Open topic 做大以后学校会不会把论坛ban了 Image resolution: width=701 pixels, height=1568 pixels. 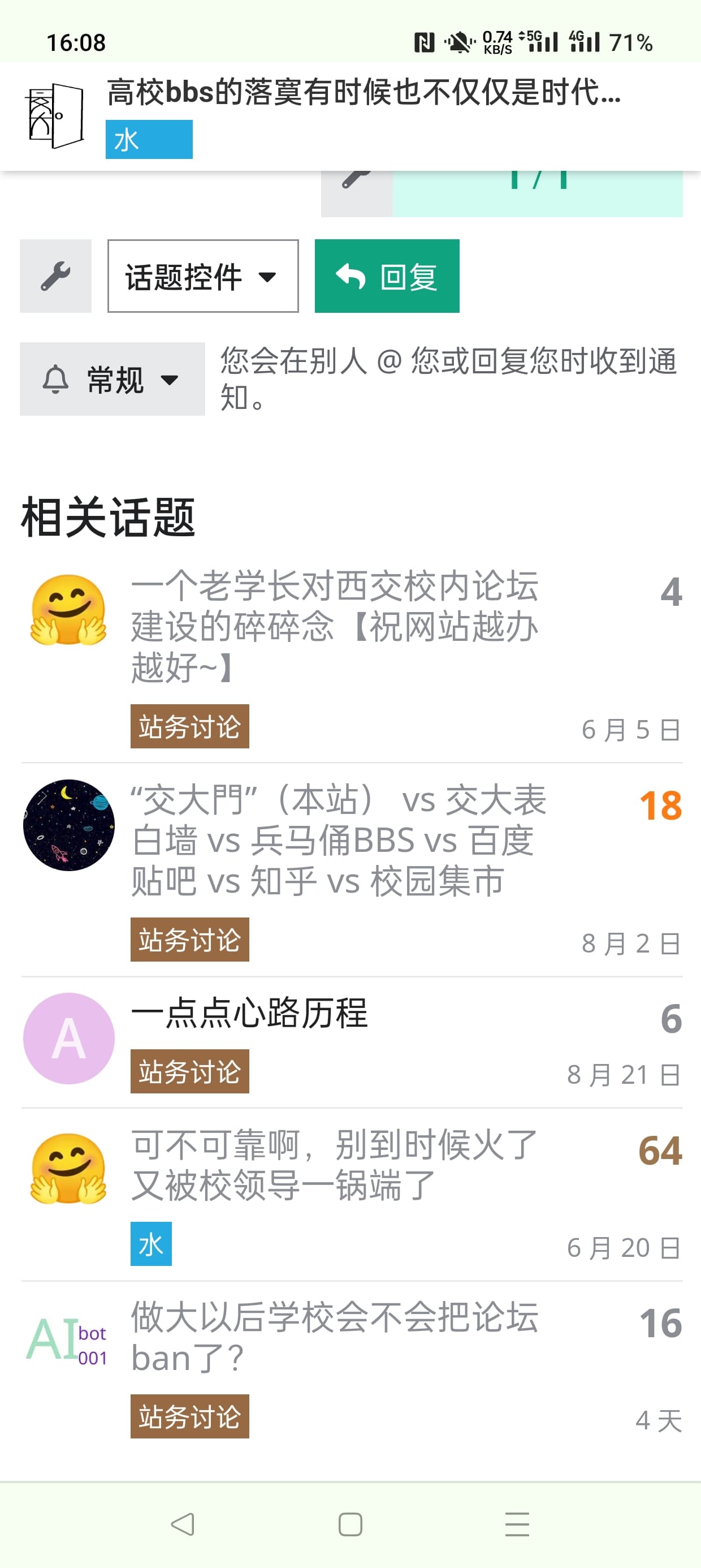334,1337
